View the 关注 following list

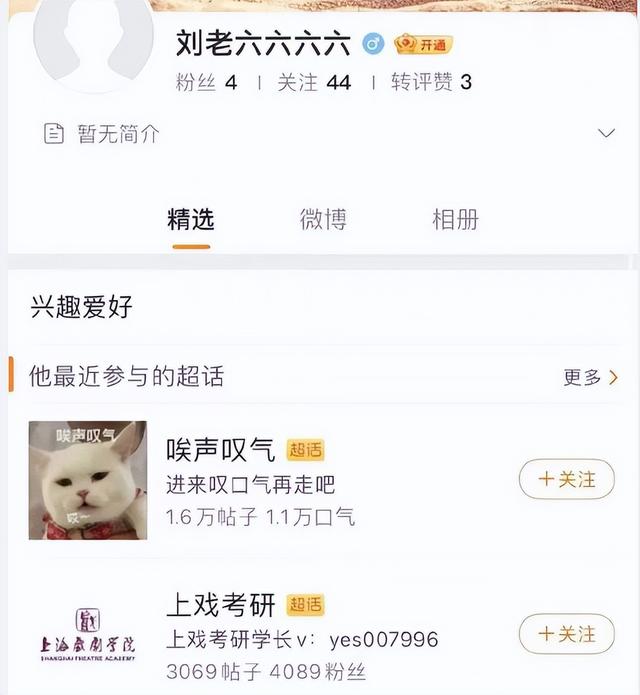314,83
